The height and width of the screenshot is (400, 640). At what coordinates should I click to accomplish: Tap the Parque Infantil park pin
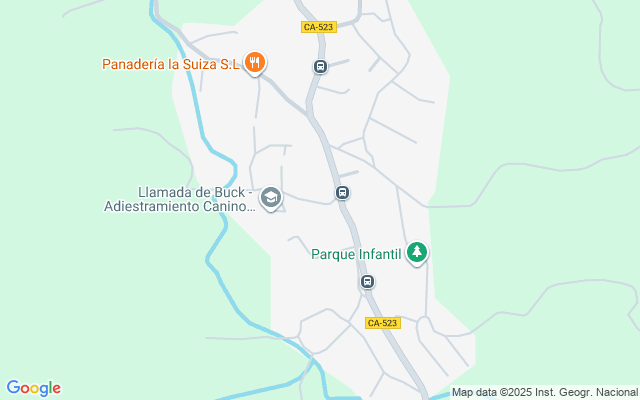tap(417, 254)
